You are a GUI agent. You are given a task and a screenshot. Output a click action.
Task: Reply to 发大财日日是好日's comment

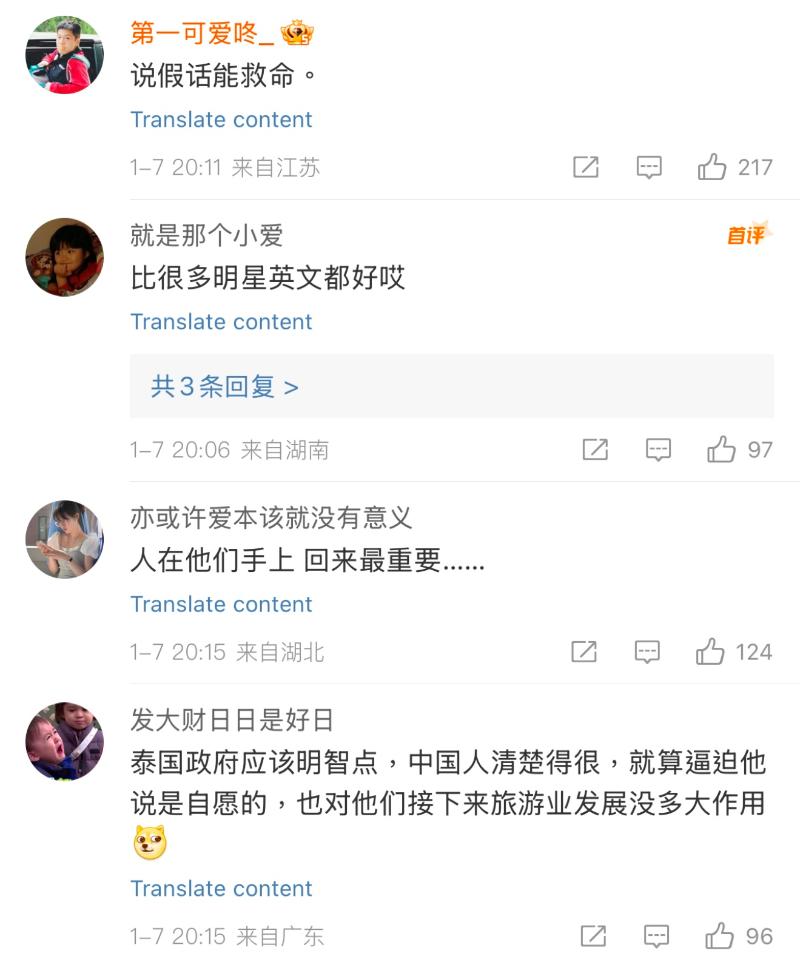click(x=657, y=936)
